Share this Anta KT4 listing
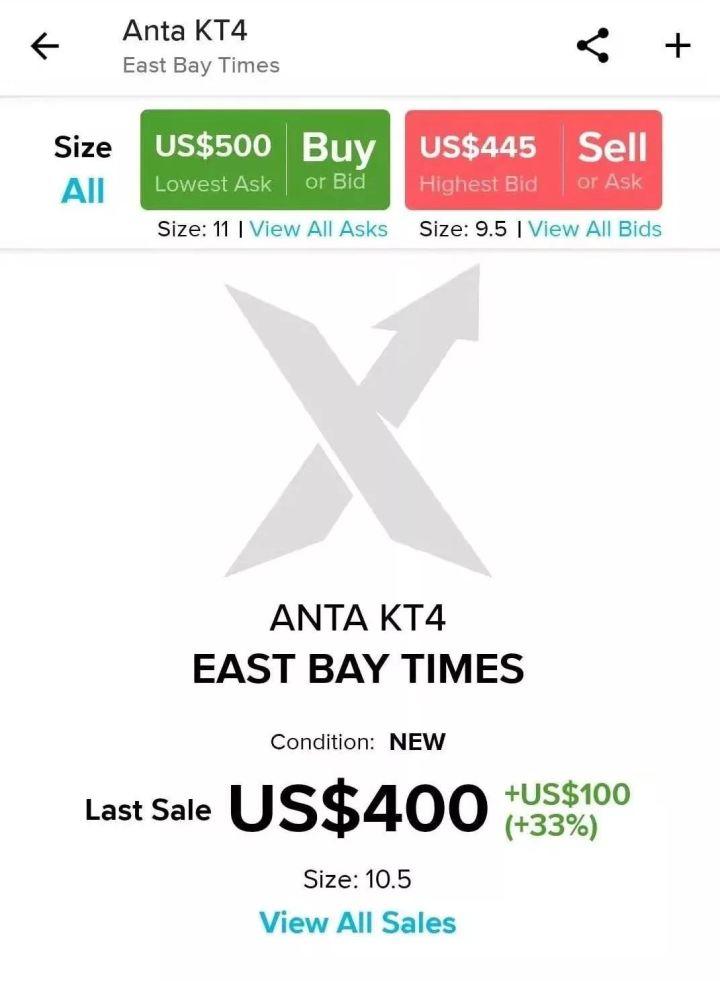 (x=592, y=46)
